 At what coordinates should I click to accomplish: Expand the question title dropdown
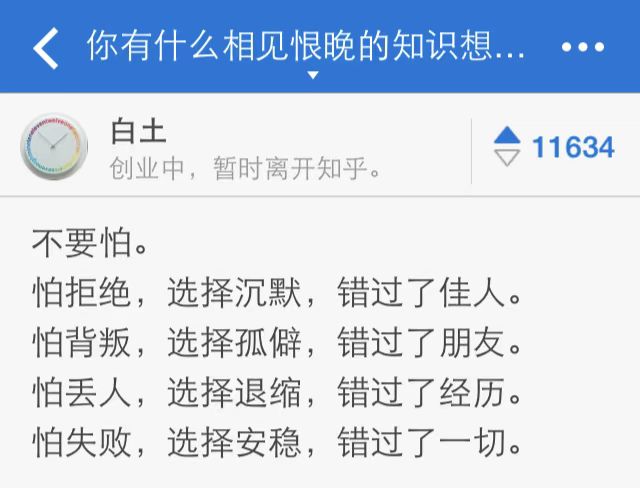coord(312,75)
